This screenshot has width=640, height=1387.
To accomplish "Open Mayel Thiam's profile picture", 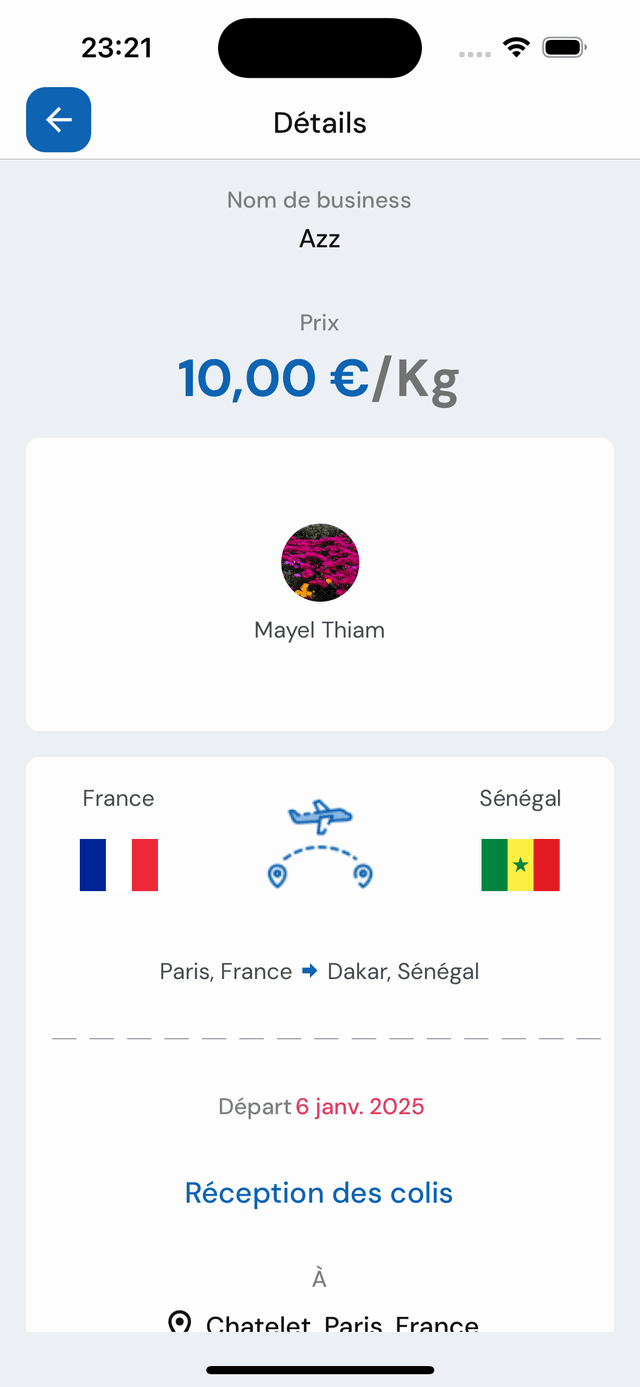I will point(320,562).
